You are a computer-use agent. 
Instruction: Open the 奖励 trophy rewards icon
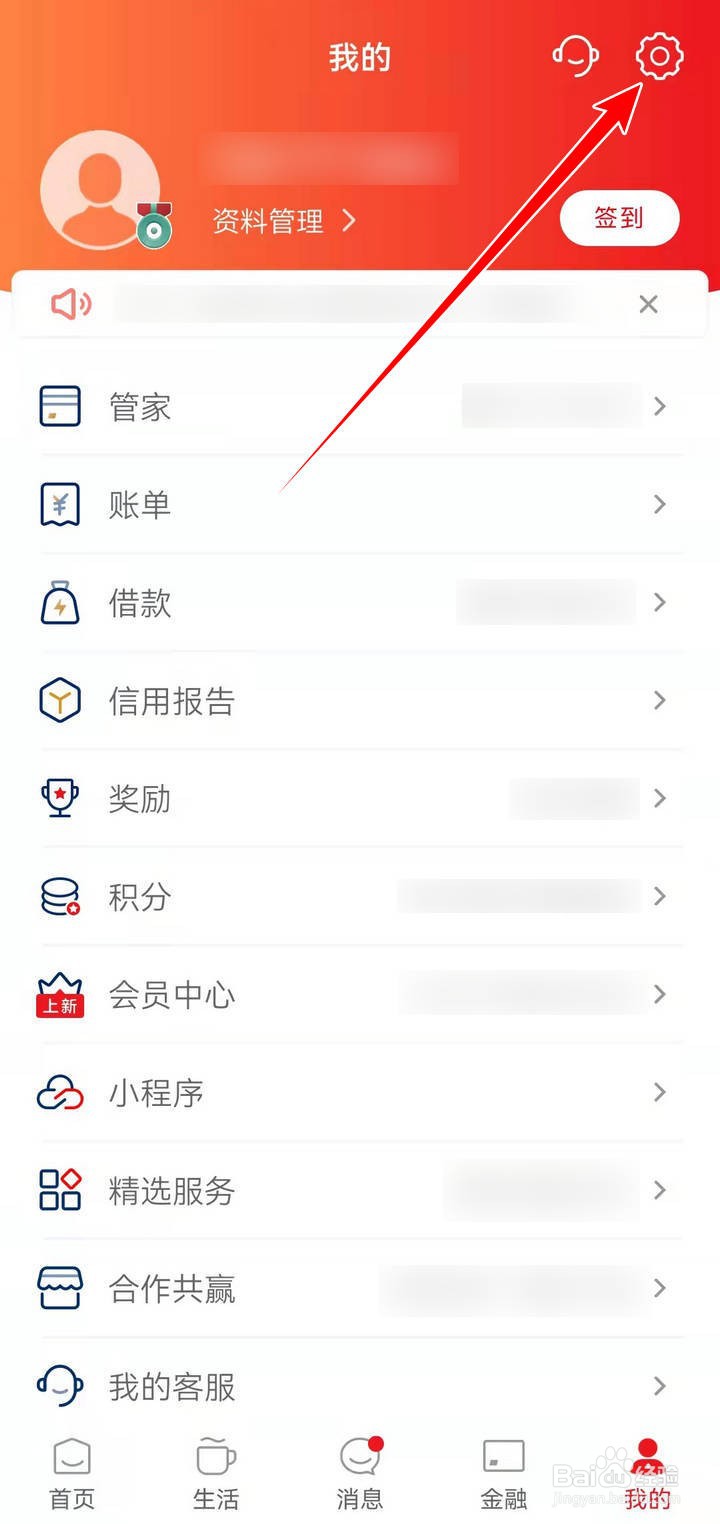58,798
